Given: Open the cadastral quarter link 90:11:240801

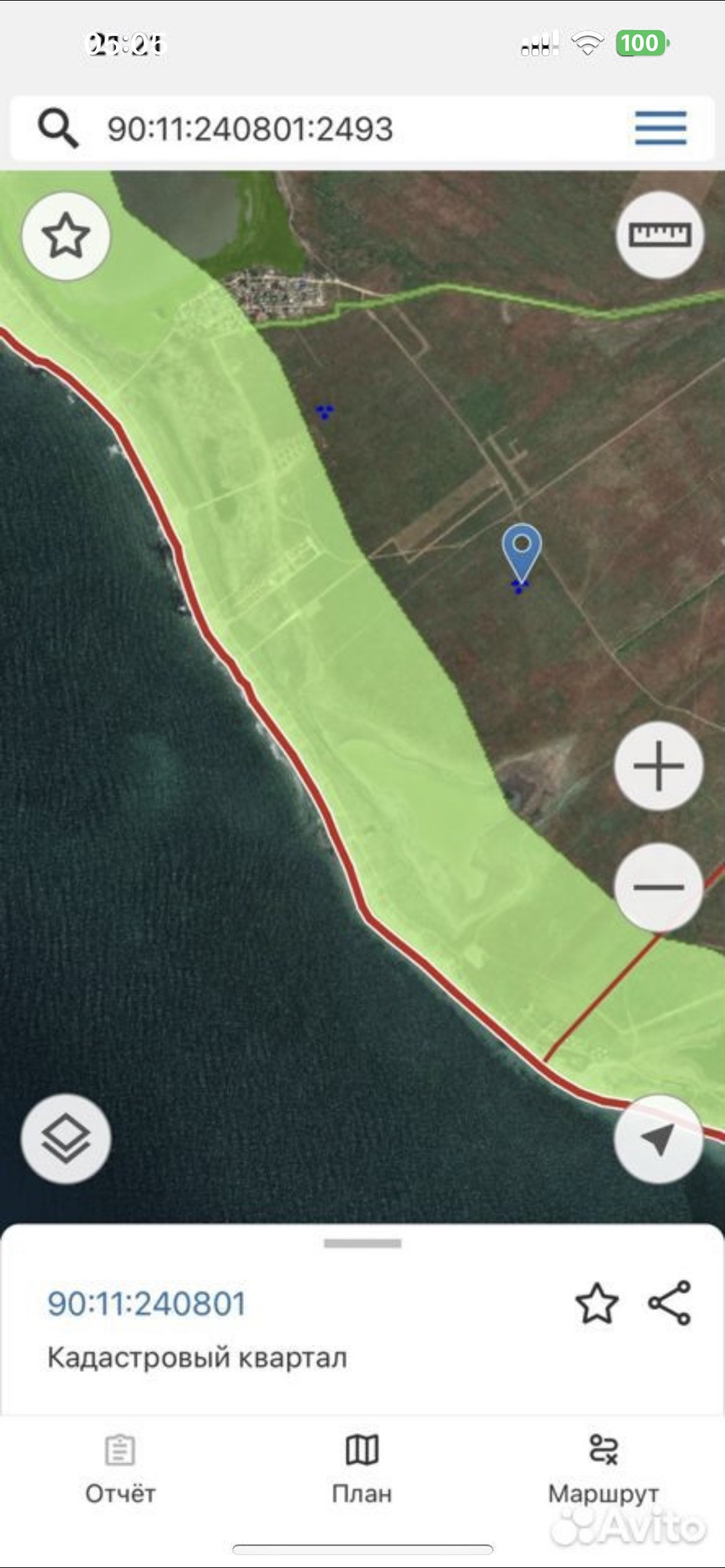Looking at the screenshot, I should click(x=146, y=1303).
